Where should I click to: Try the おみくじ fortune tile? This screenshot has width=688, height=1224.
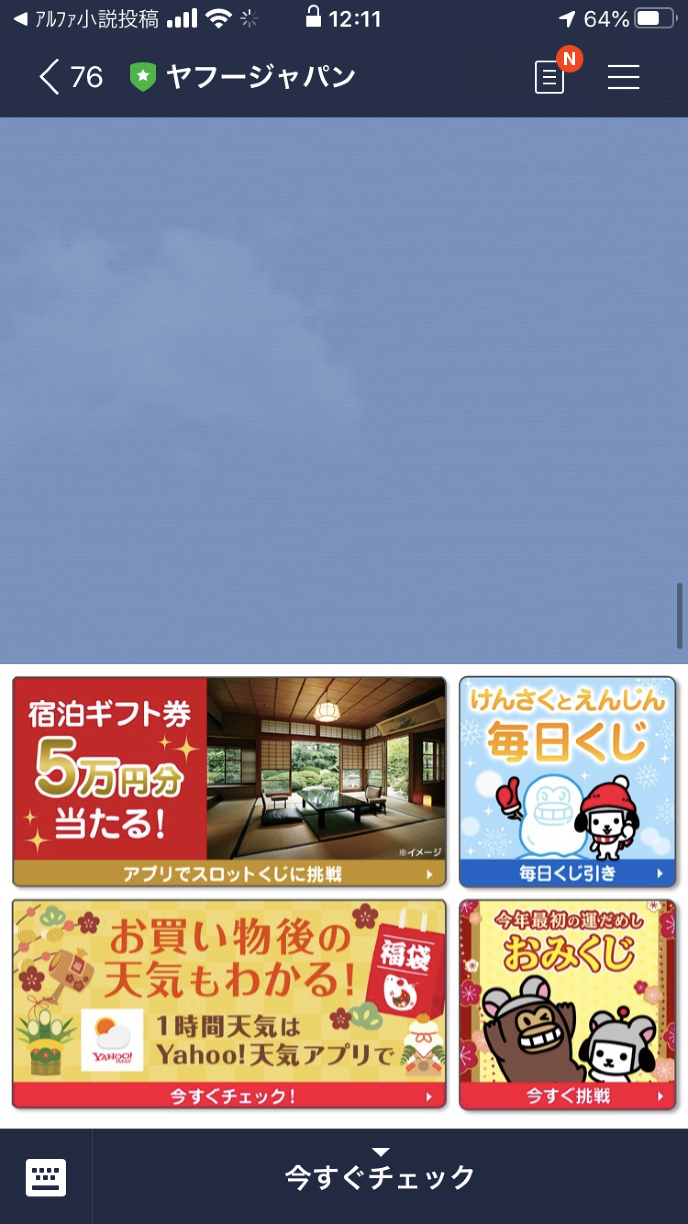(567, 1003)
